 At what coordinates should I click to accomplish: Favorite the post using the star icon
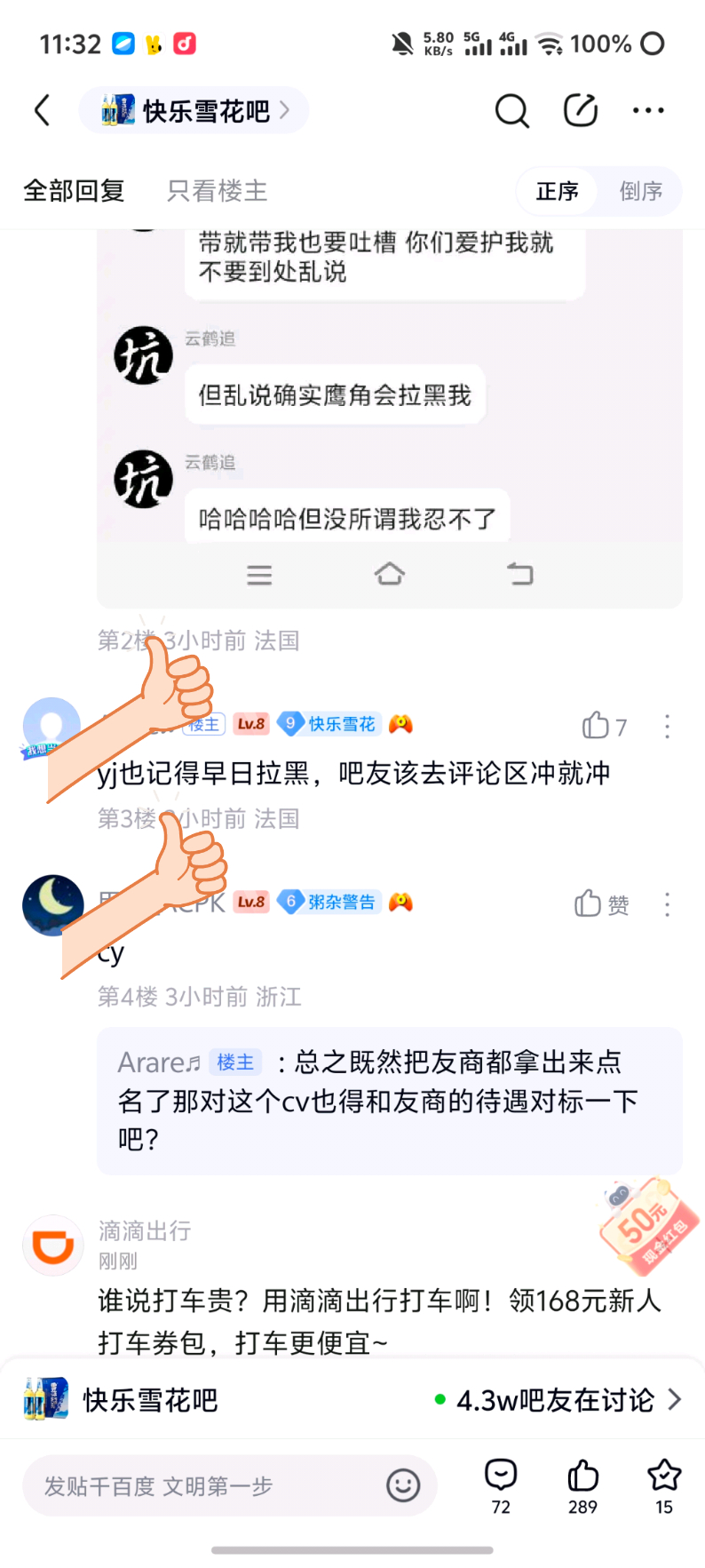663,1484
